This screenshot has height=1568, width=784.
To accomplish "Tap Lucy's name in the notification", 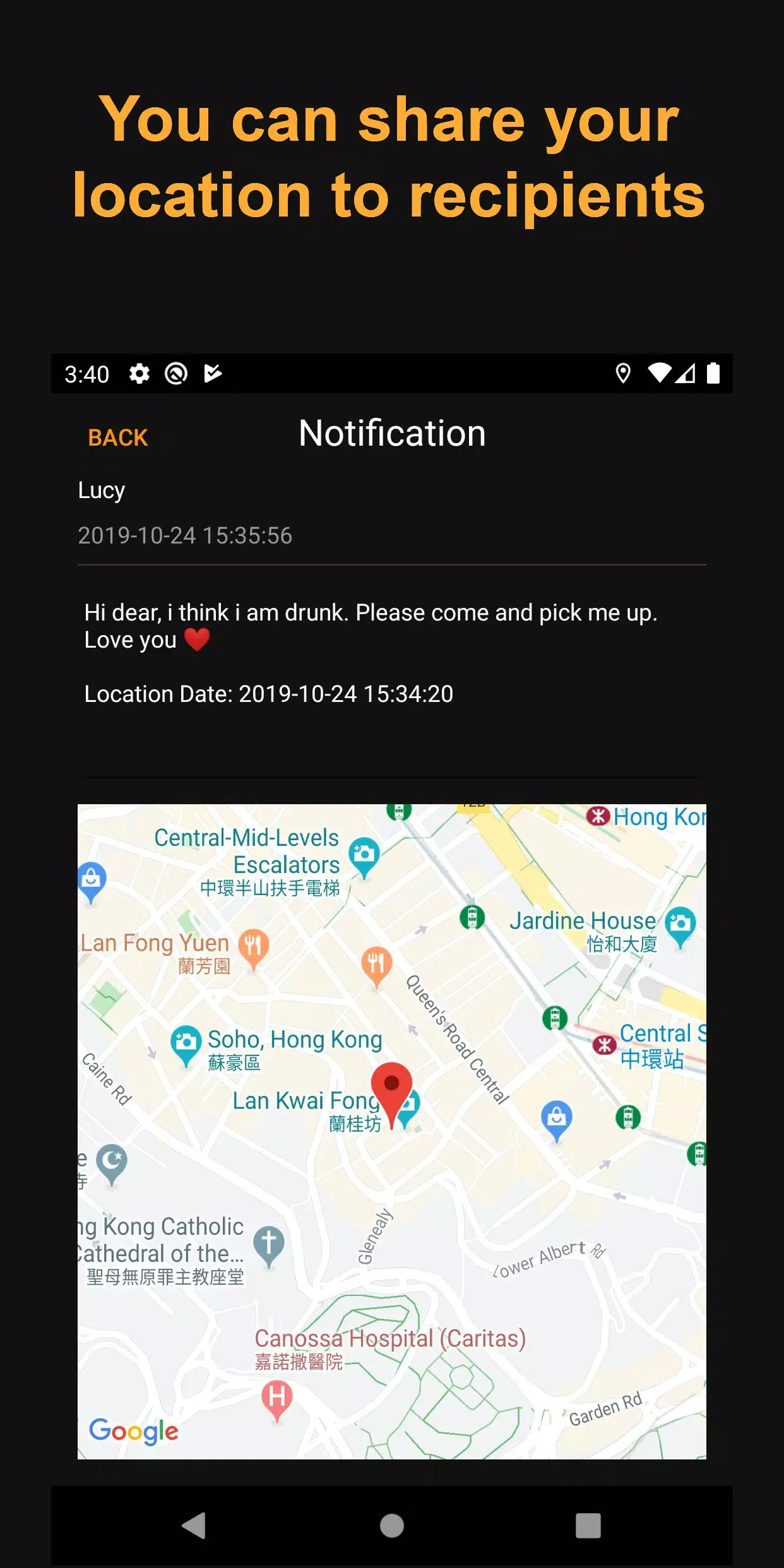I will click(101, 490).
